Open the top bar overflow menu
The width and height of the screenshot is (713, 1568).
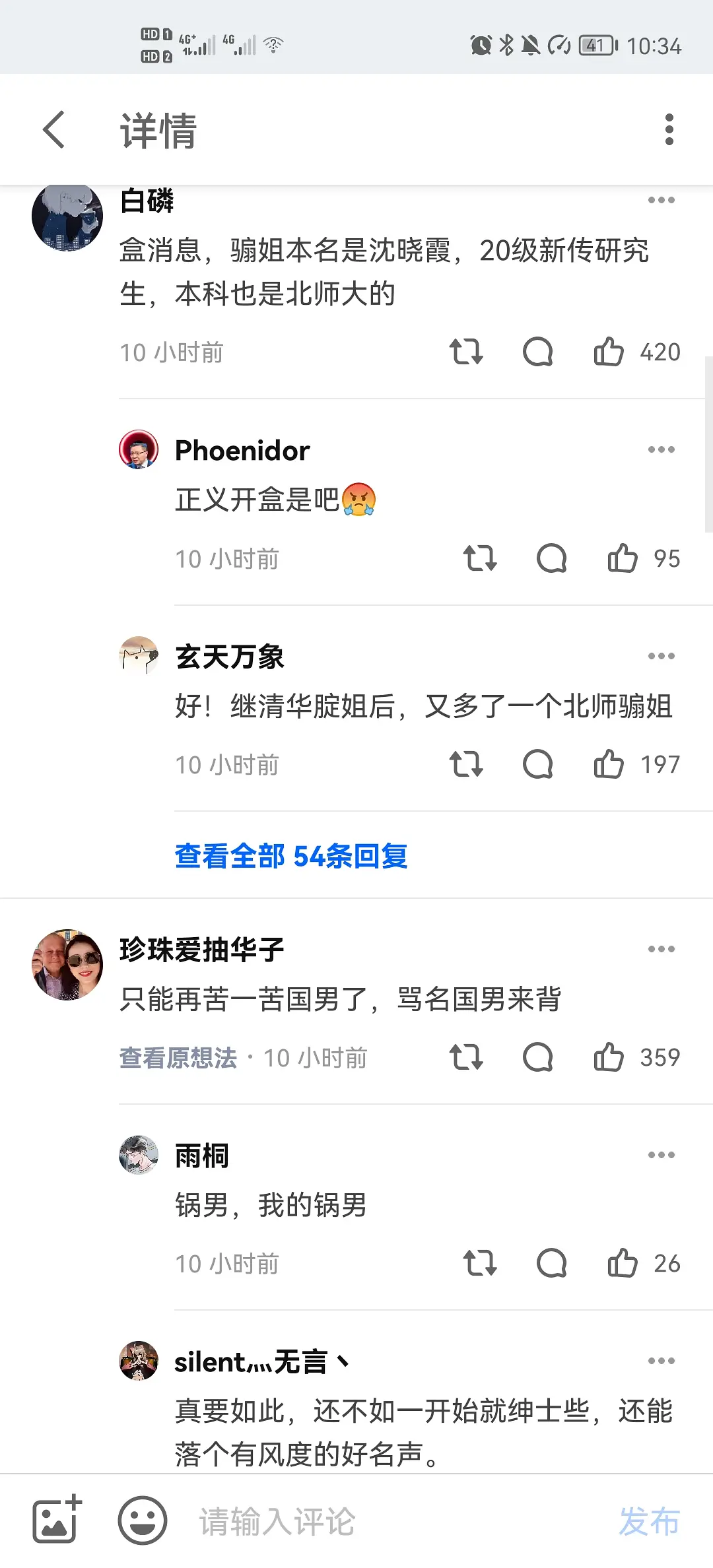(669, 129)
